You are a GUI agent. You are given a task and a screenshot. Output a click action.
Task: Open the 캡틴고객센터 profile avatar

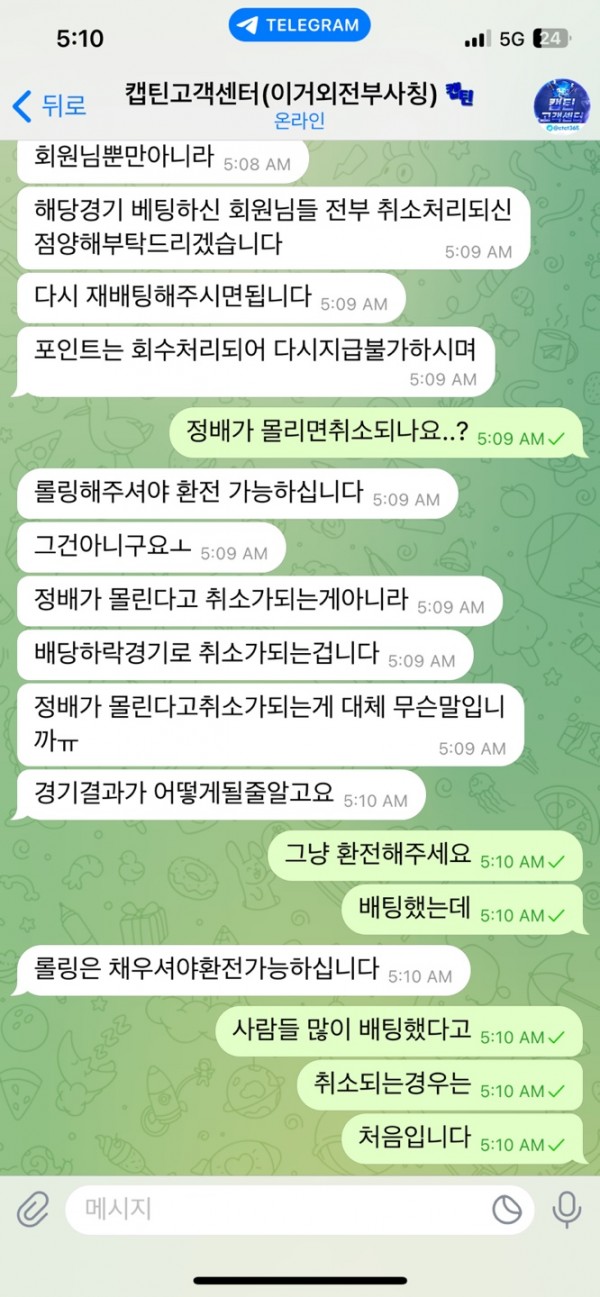coord(561,105)
